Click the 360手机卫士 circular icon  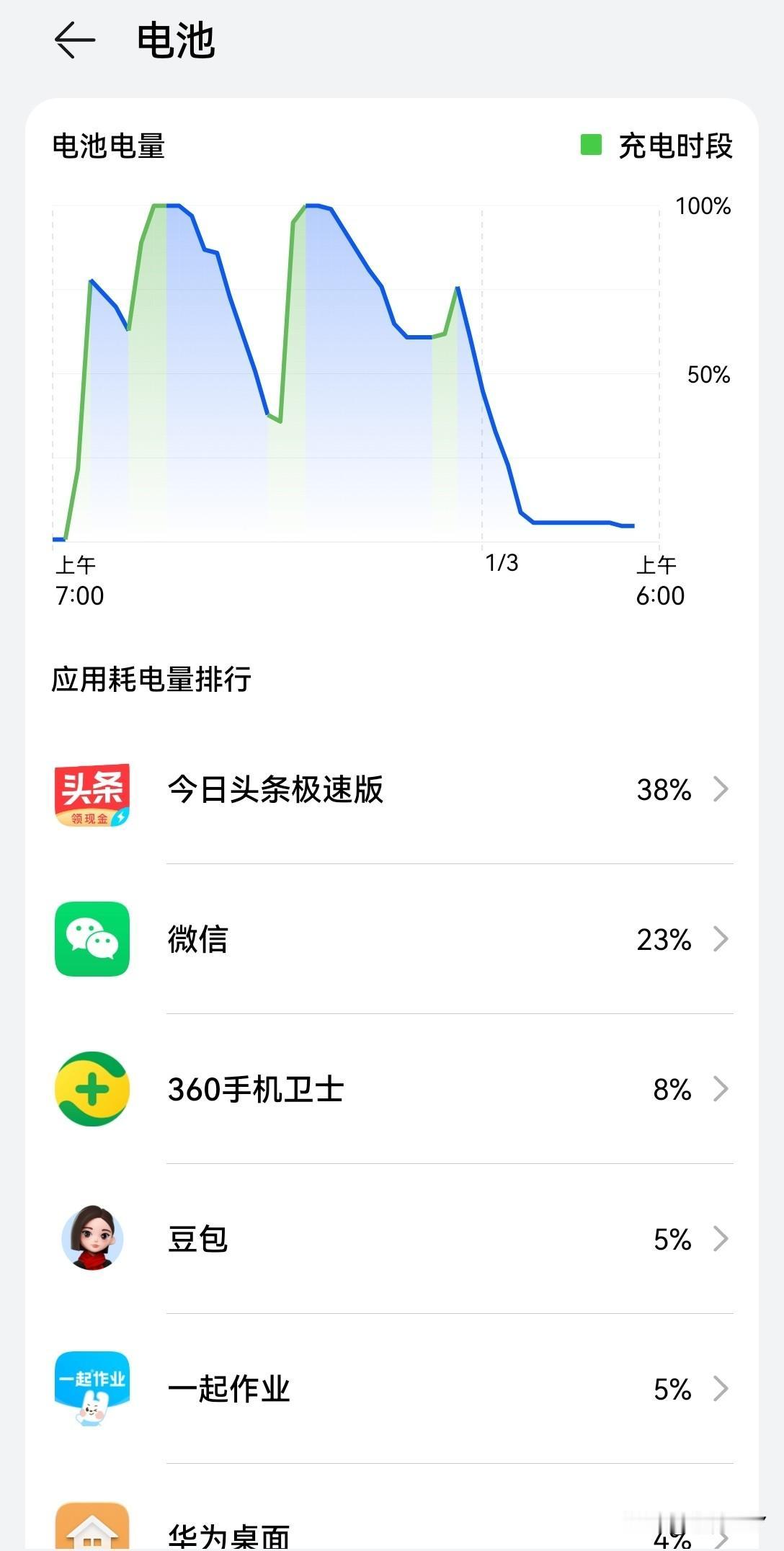92,1090
